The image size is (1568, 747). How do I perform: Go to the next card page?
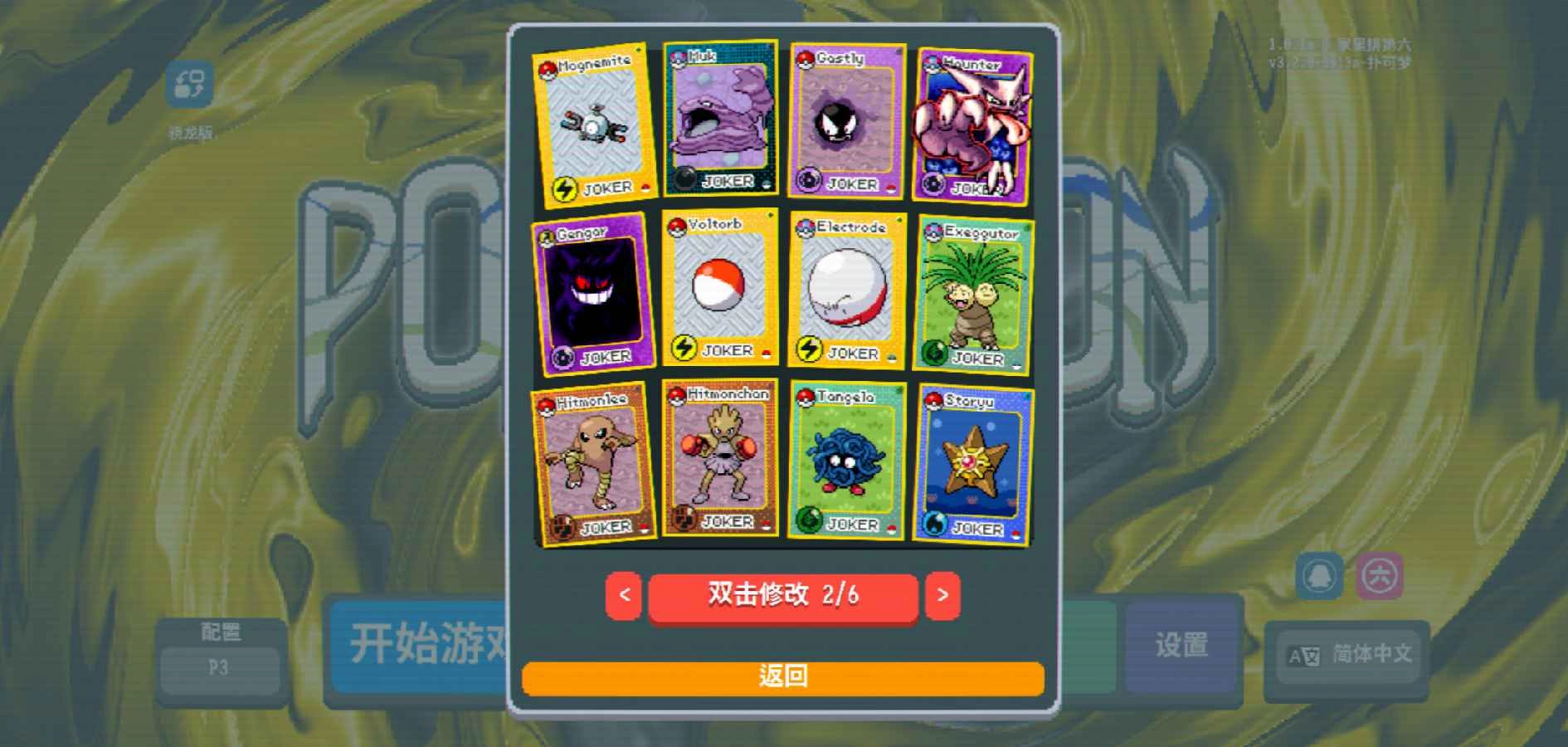pos(942,595)
